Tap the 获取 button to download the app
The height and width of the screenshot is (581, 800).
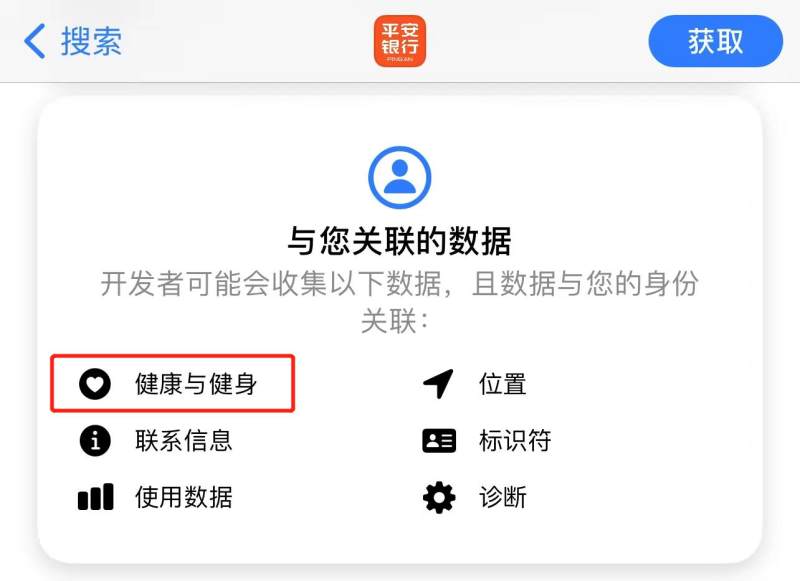(x=715, y=41)
